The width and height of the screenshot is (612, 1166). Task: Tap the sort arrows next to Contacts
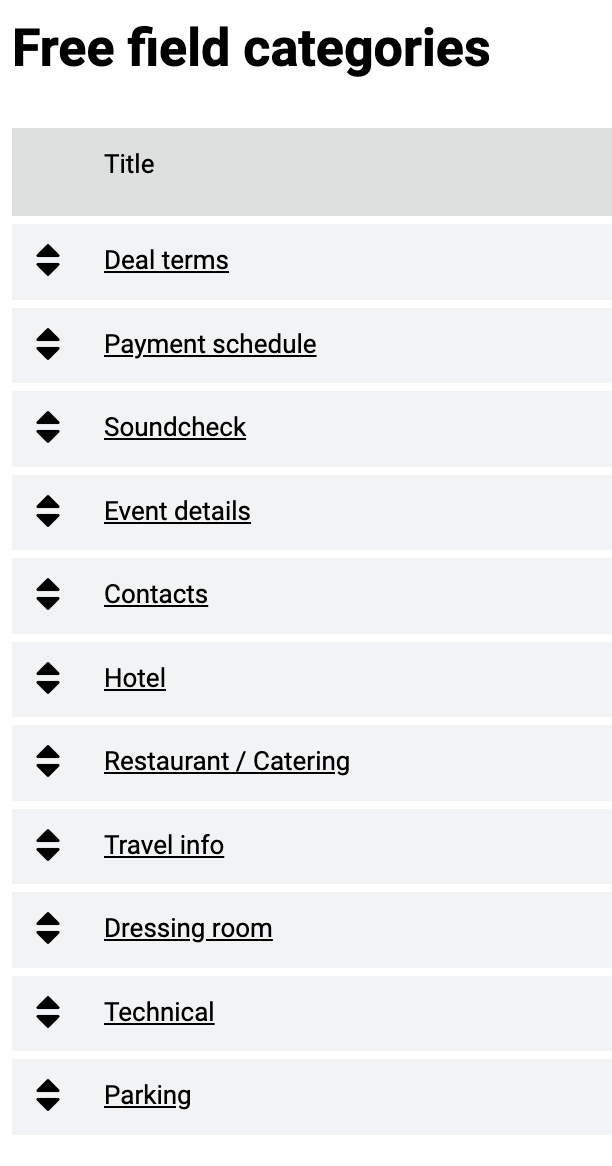(x=48, y=594)
